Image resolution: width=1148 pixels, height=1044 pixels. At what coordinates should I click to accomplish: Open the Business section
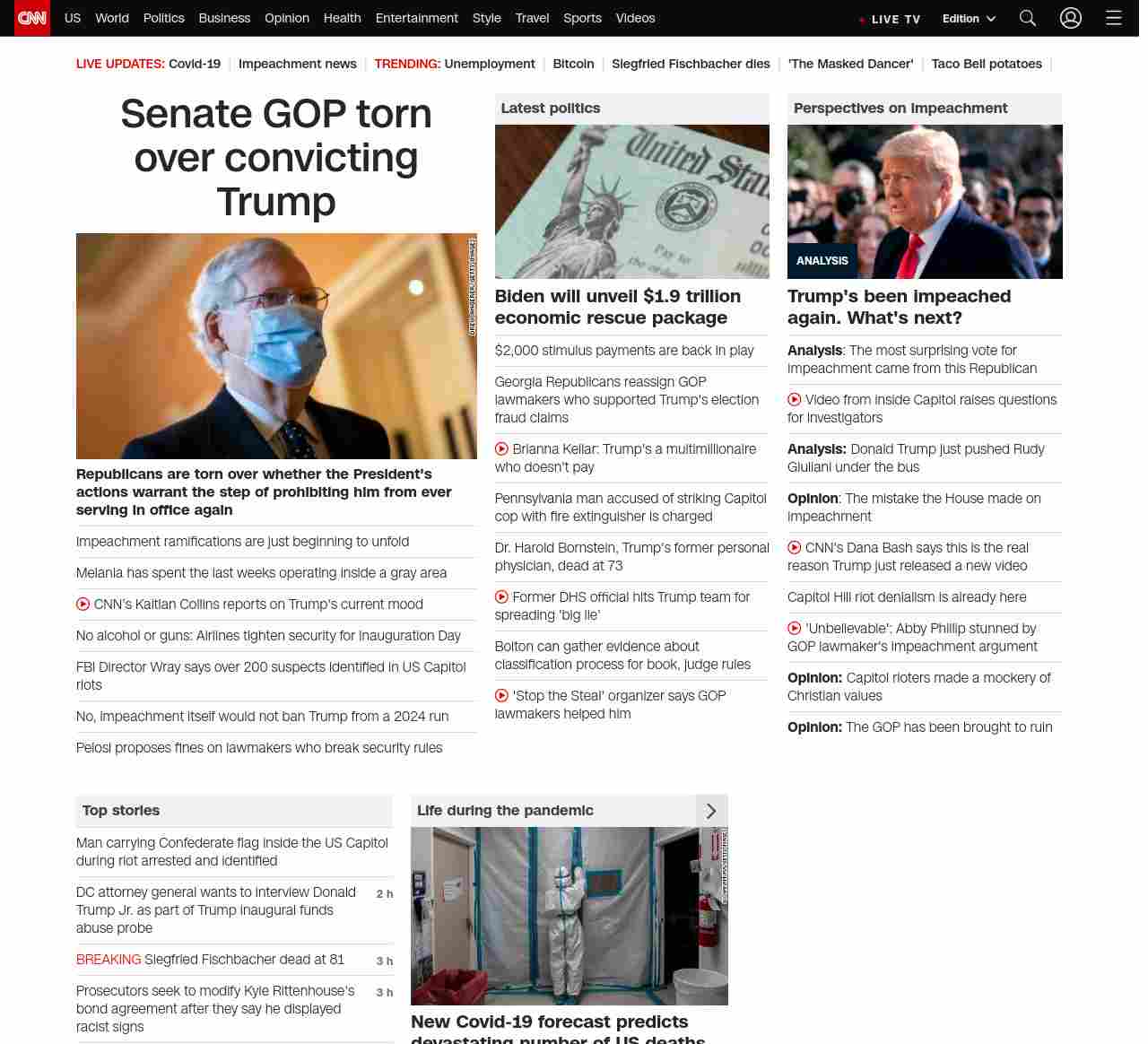pyautogui.click(x=224, y=18)
